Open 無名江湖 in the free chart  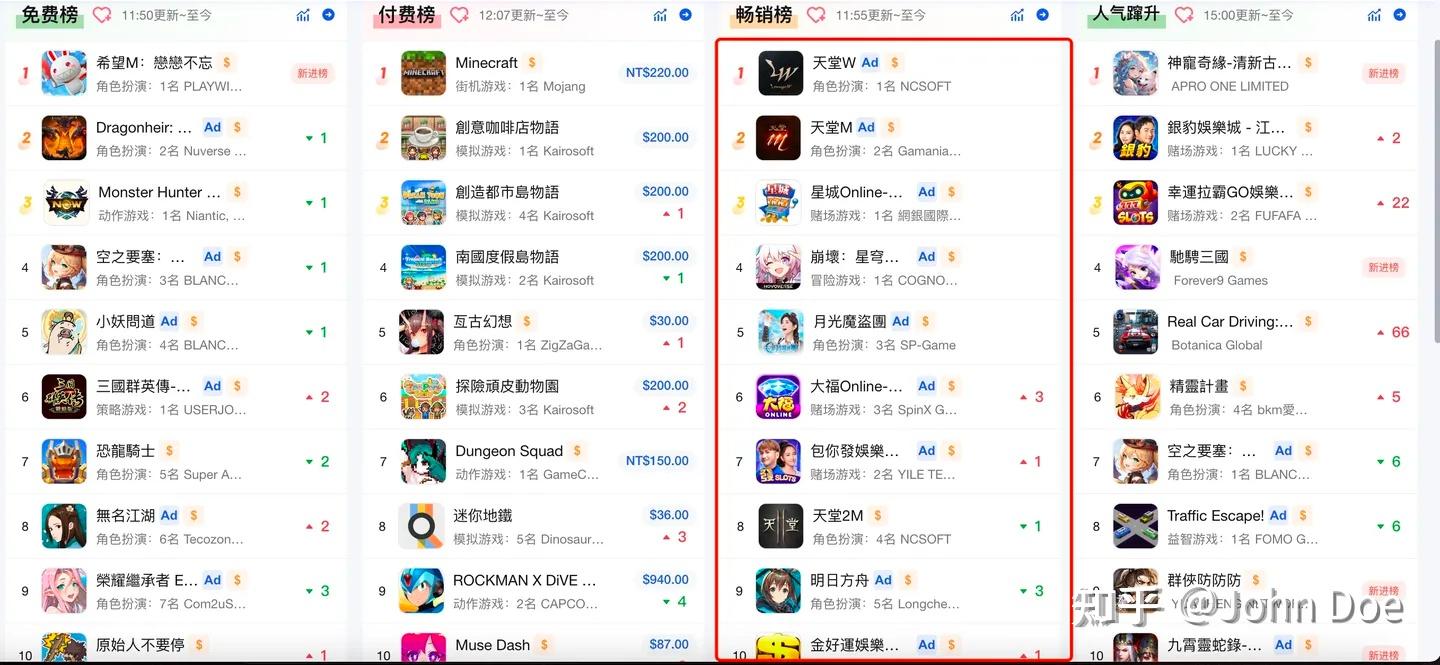(125, 515)
